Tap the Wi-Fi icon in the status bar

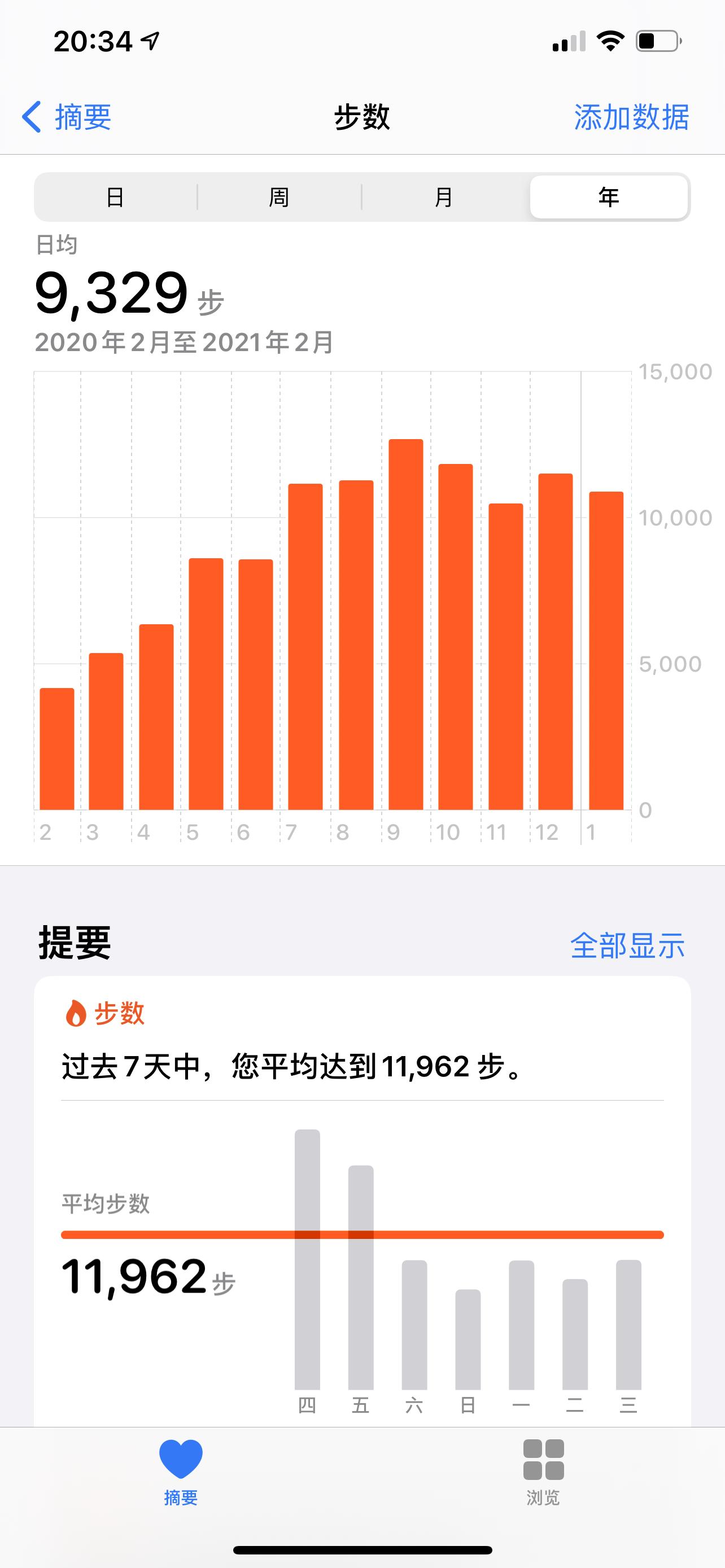coord(610,39)
